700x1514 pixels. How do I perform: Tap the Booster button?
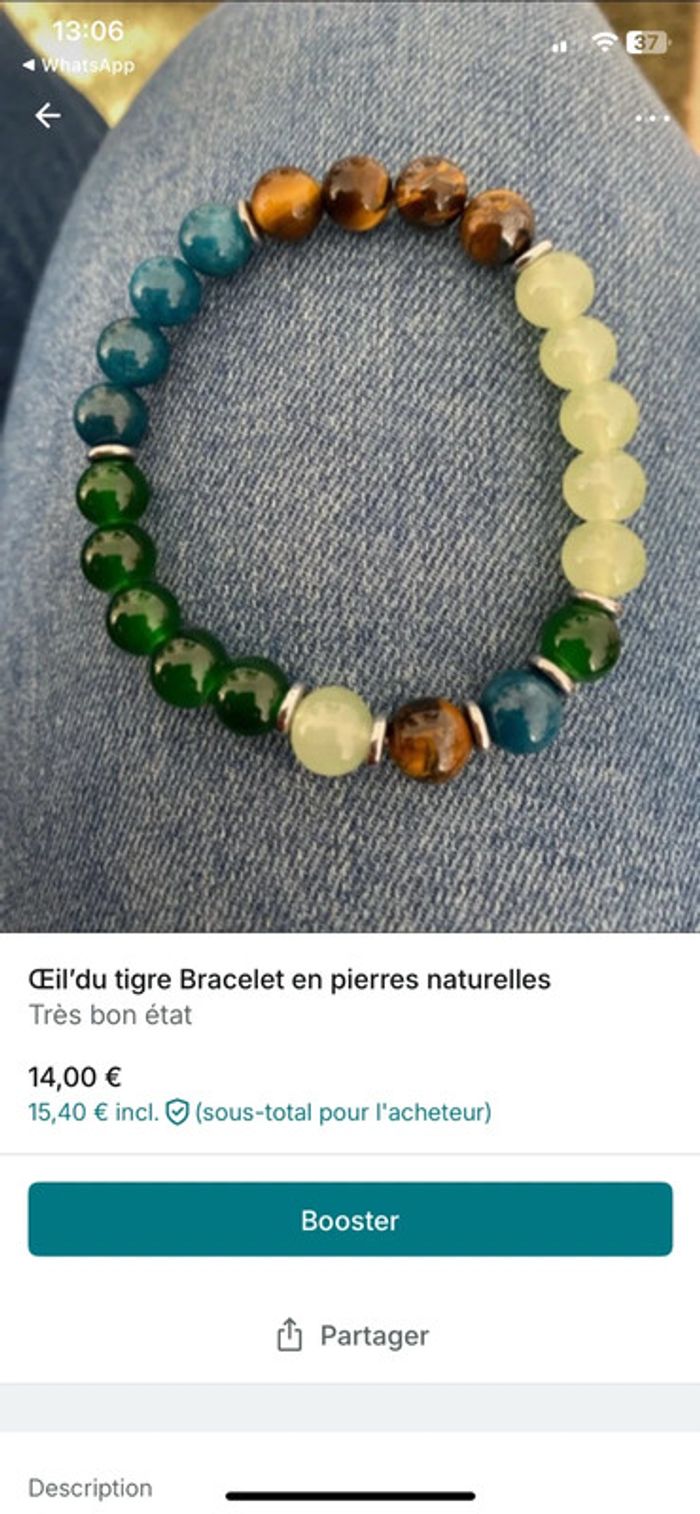click(350, 1220)
